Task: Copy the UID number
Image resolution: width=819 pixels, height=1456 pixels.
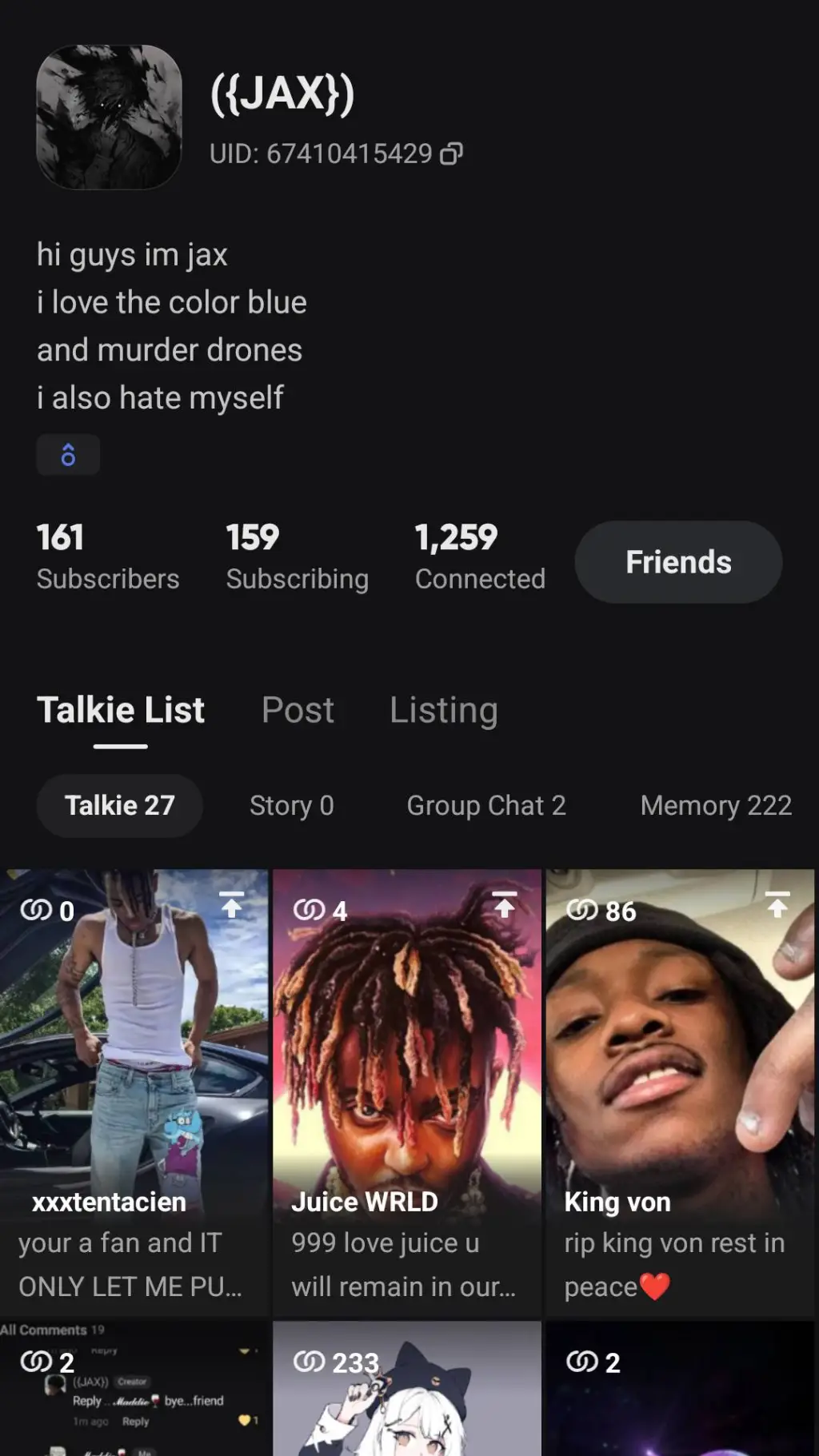Action: tap(452, 154)
